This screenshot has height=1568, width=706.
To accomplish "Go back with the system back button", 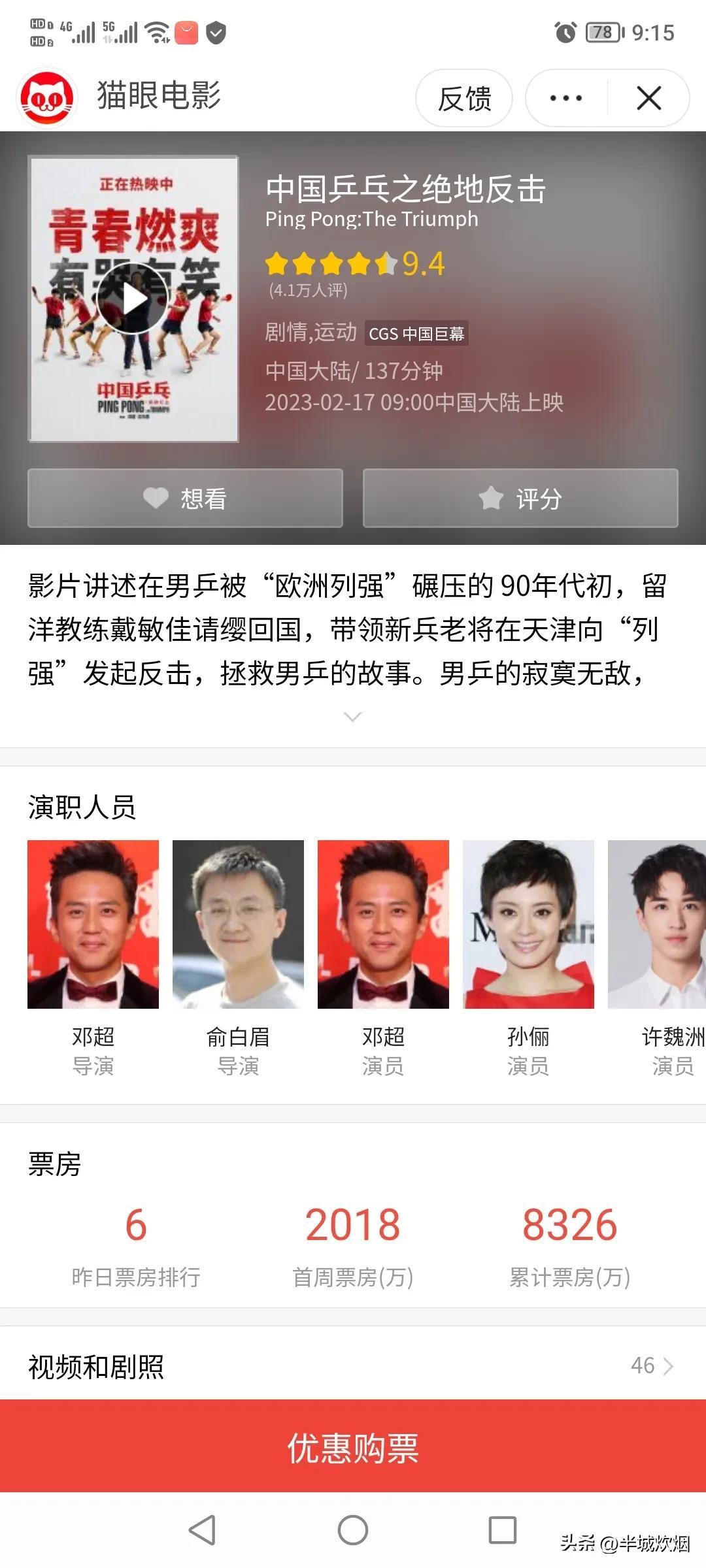I will (x=202, y=1530).
